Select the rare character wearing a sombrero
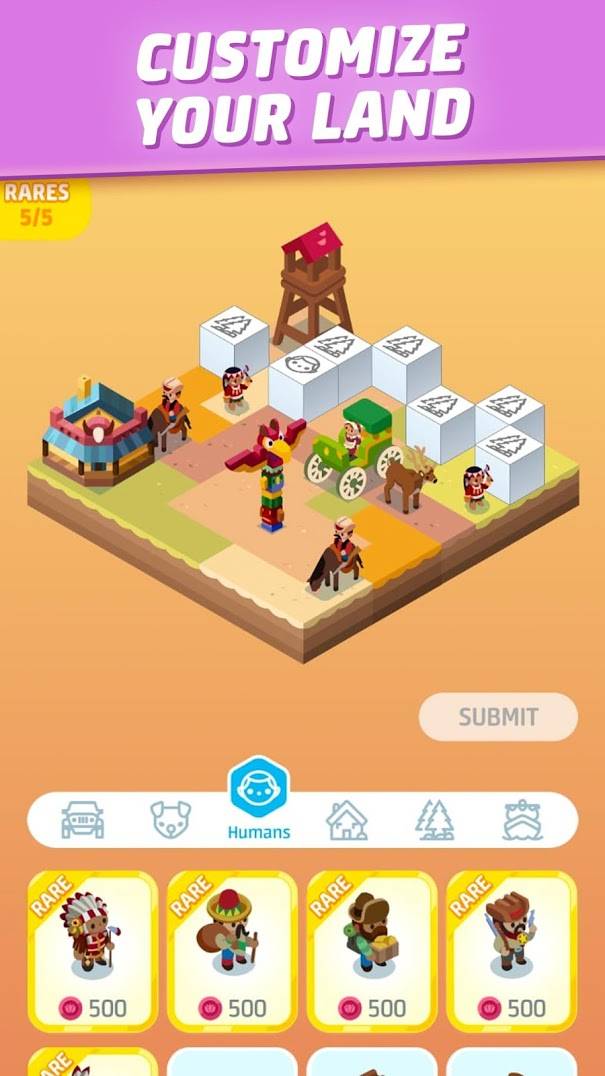This screenshot has height=1076, width=605. click(233, 951)
